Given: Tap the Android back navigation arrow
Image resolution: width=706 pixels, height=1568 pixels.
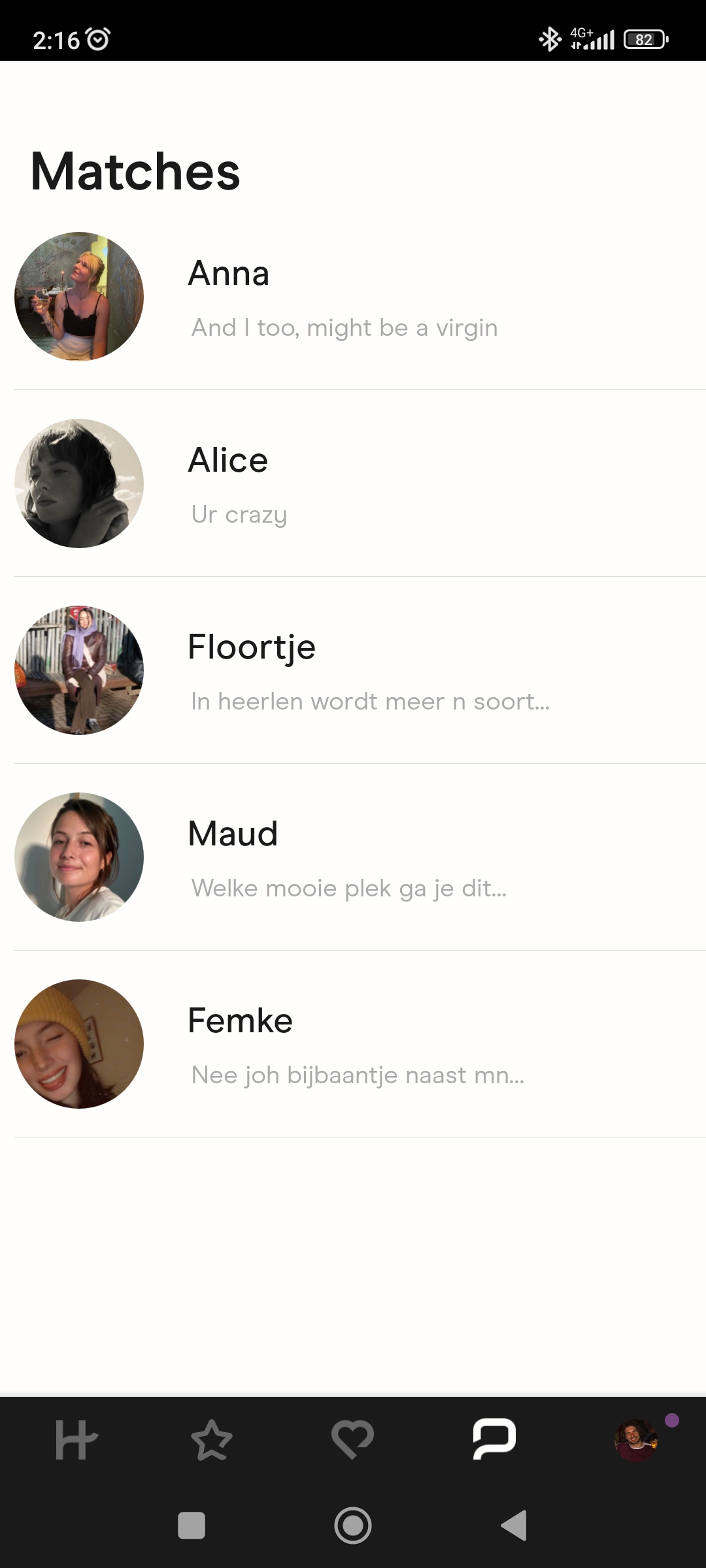Looking at the screenshot, I should 514,1527.
